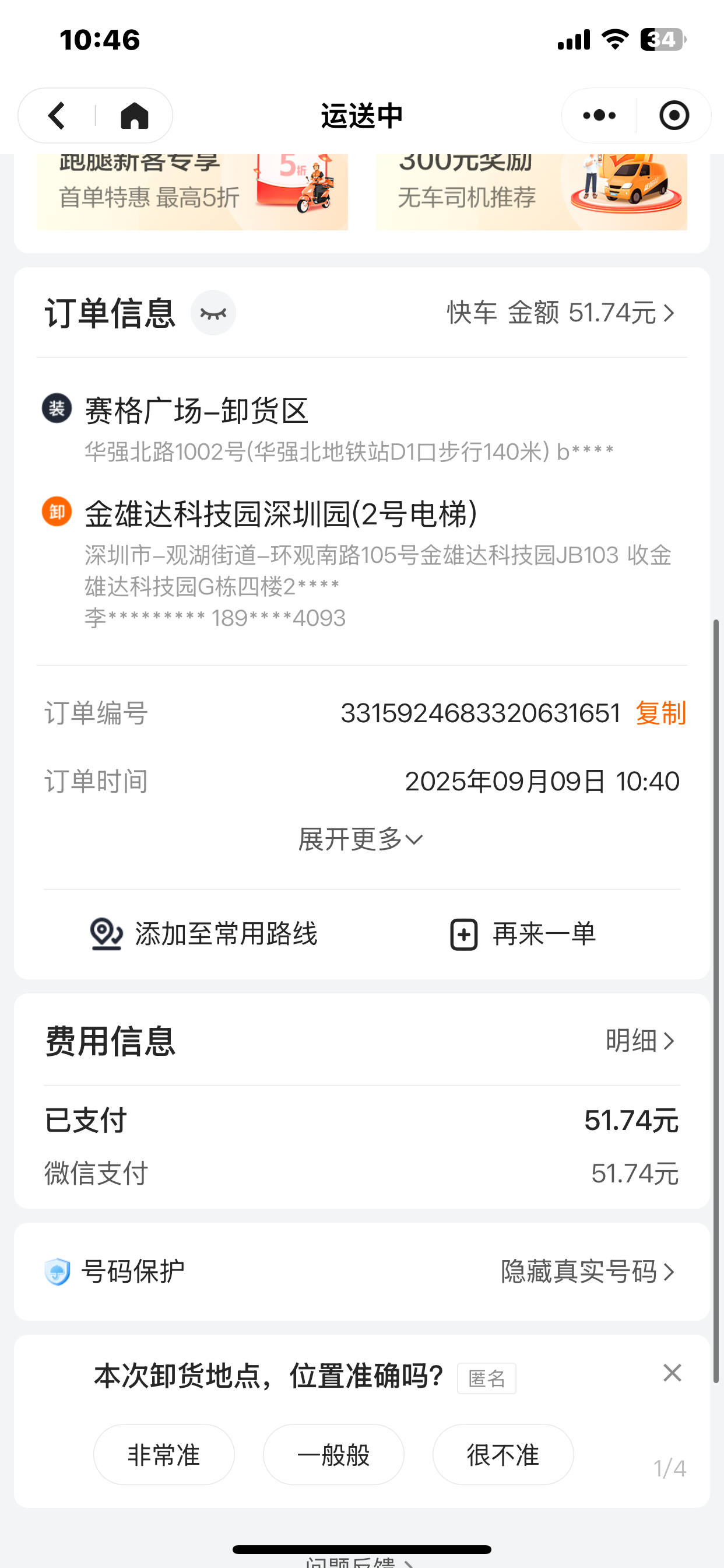Open the three-dot more menu
The width and height of the screenshot is (724, 1568).
(x=599, y=116)
